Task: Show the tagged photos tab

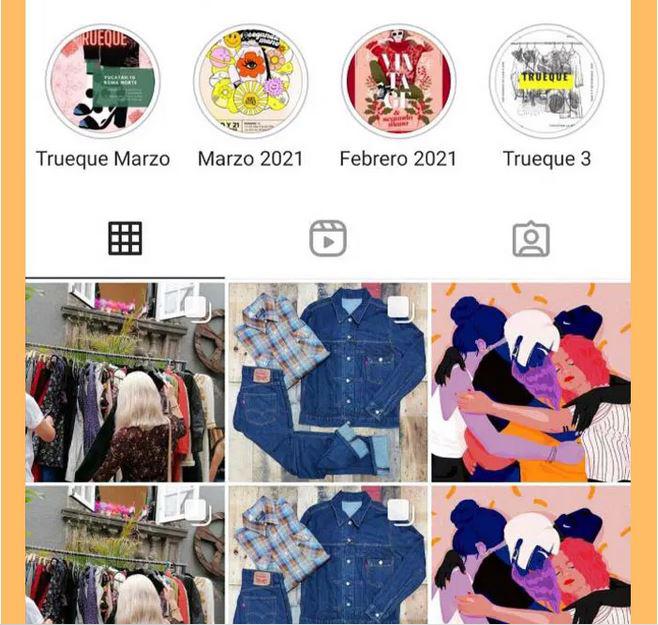Action: 531,239
